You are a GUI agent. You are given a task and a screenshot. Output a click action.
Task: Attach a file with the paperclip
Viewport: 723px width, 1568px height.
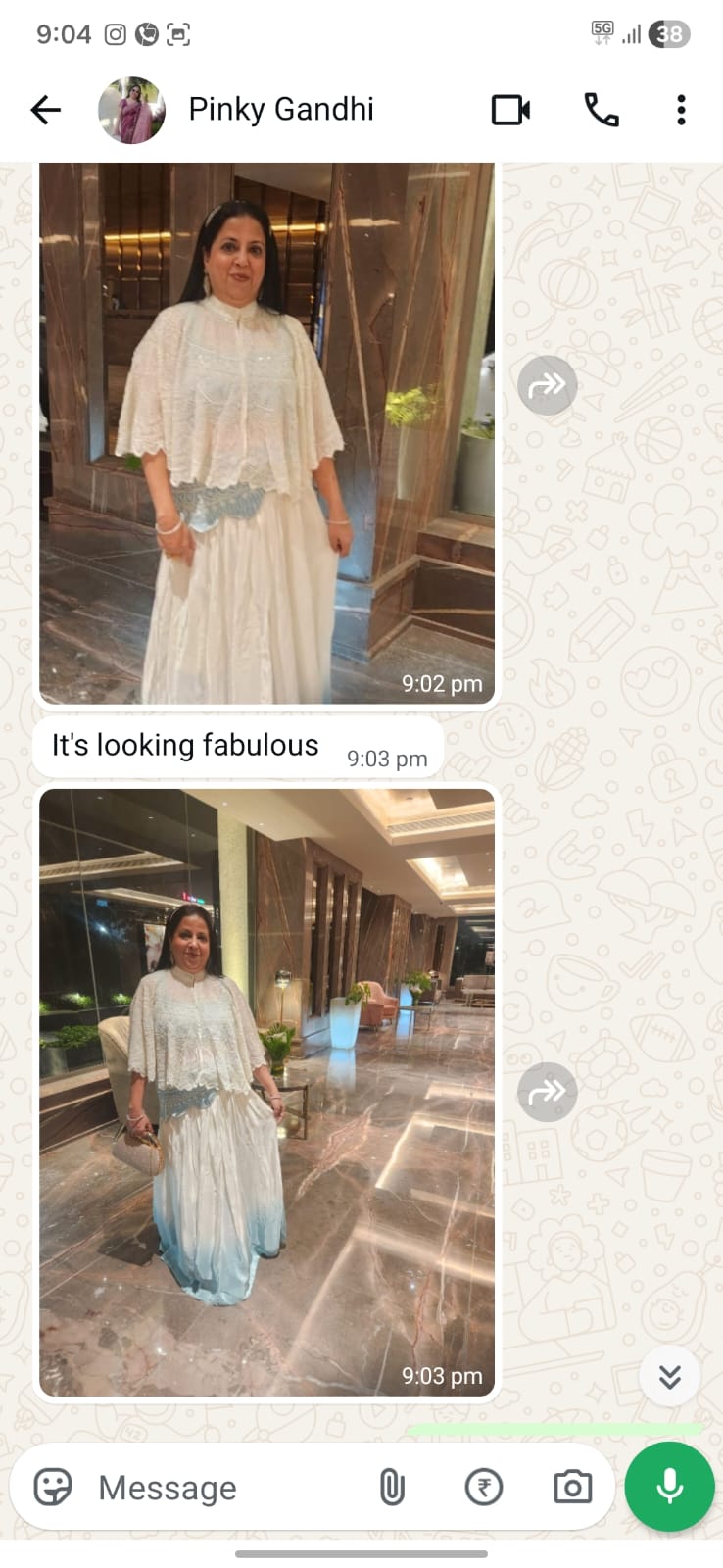point(392,1488)
